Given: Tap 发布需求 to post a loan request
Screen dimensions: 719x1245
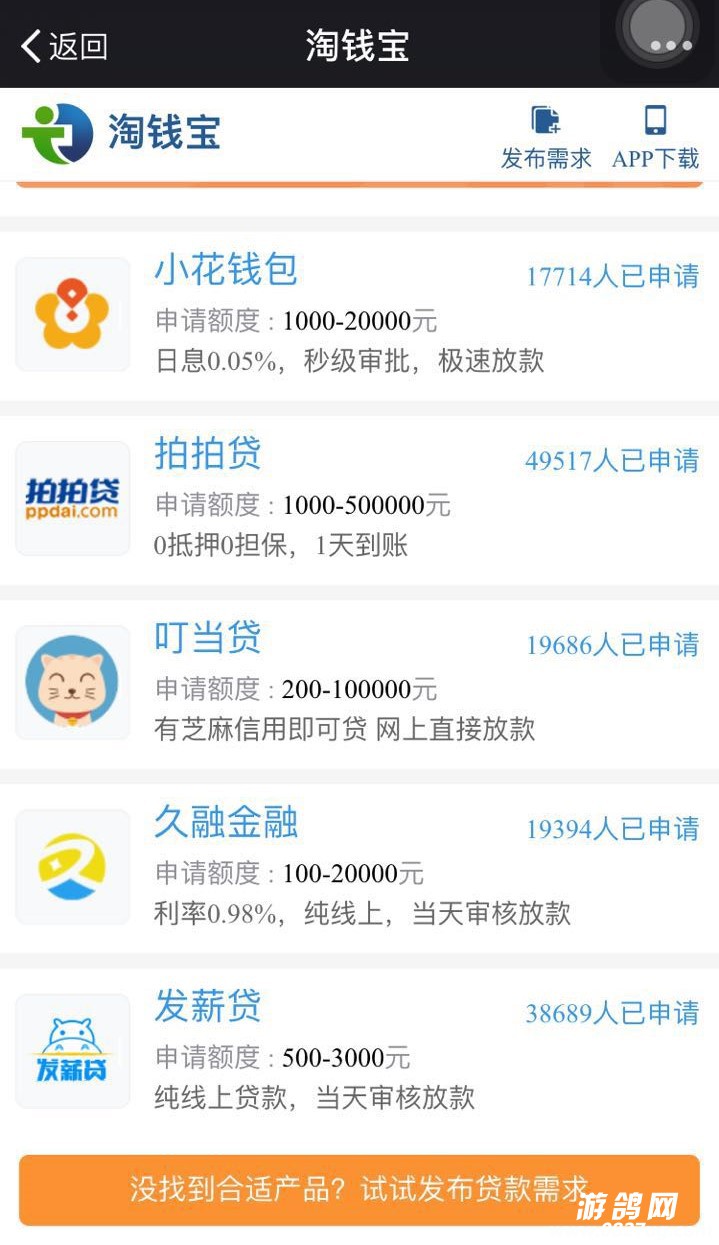Looking at the screenshot, I should click(x=546, y=137).
